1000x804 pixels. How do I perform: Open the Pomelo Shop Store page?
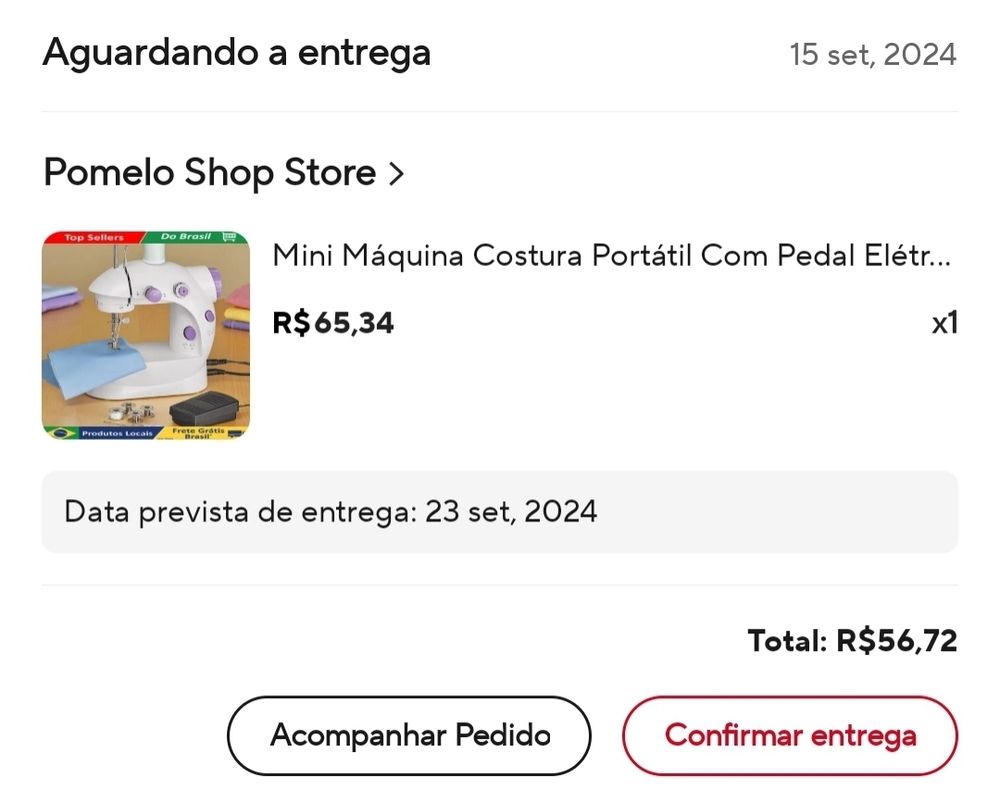(224, 173)
